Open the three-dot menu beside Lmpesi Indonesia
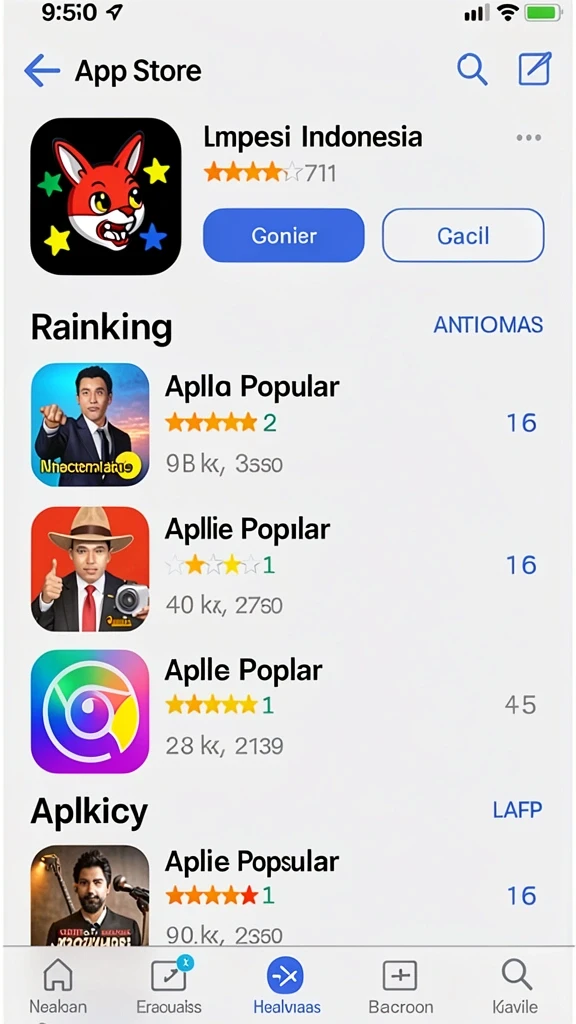This screenshot has width=576, height=1024. point(528,138)
